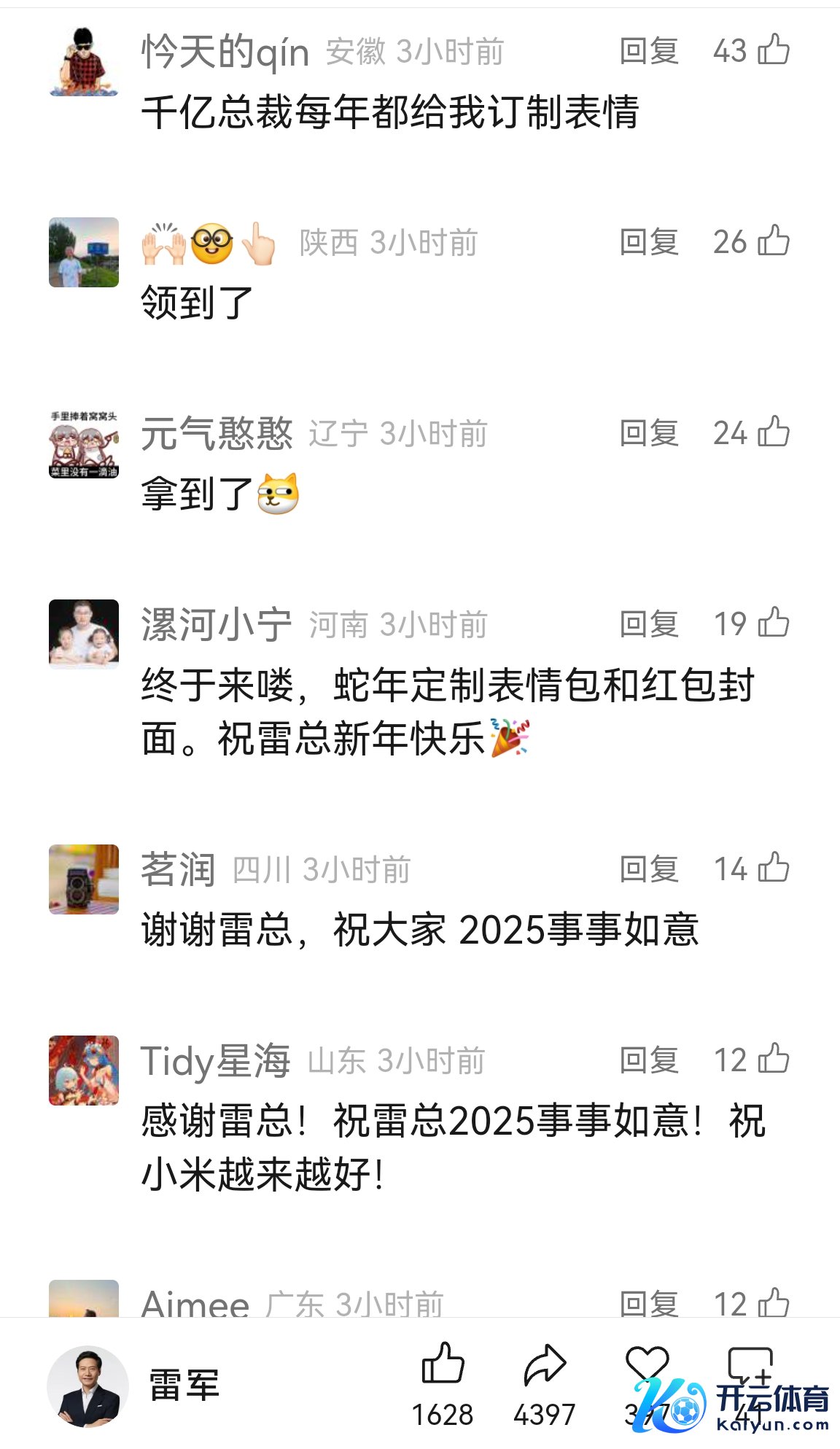Like Tidy星海's comment
Viewport: 840px width, 1449px height.
pyautogui.click(x=773, y=1060)
